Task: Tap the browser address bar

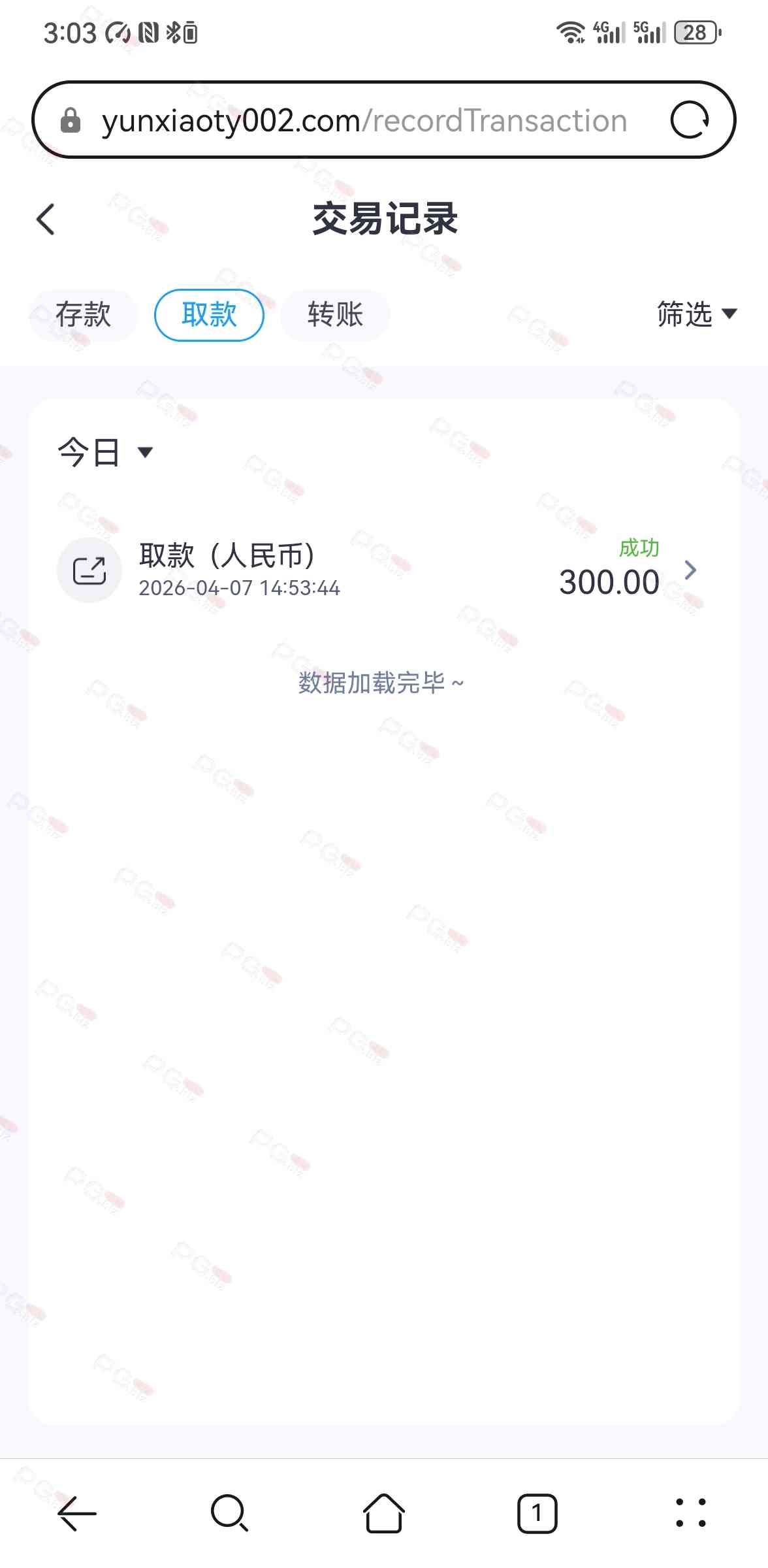Action: (363, 121)
